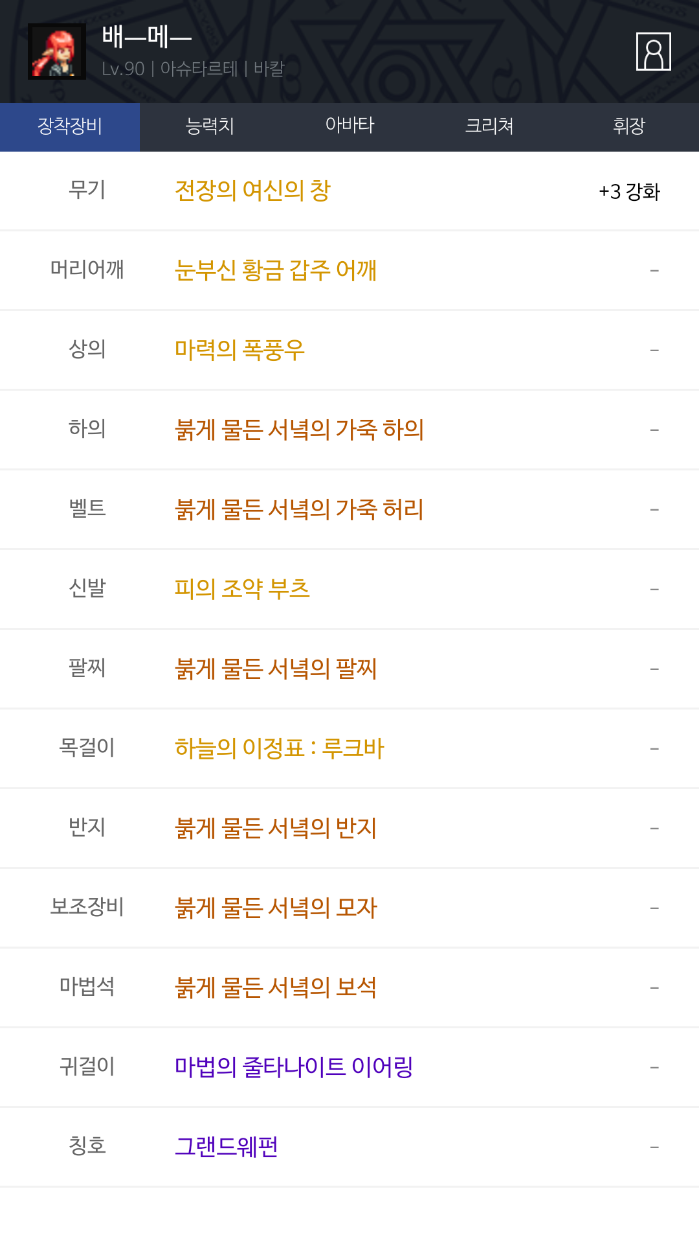
Task: Tap 마법의 줄타나이트 이어링 earring
Action: pos(294,1068)
